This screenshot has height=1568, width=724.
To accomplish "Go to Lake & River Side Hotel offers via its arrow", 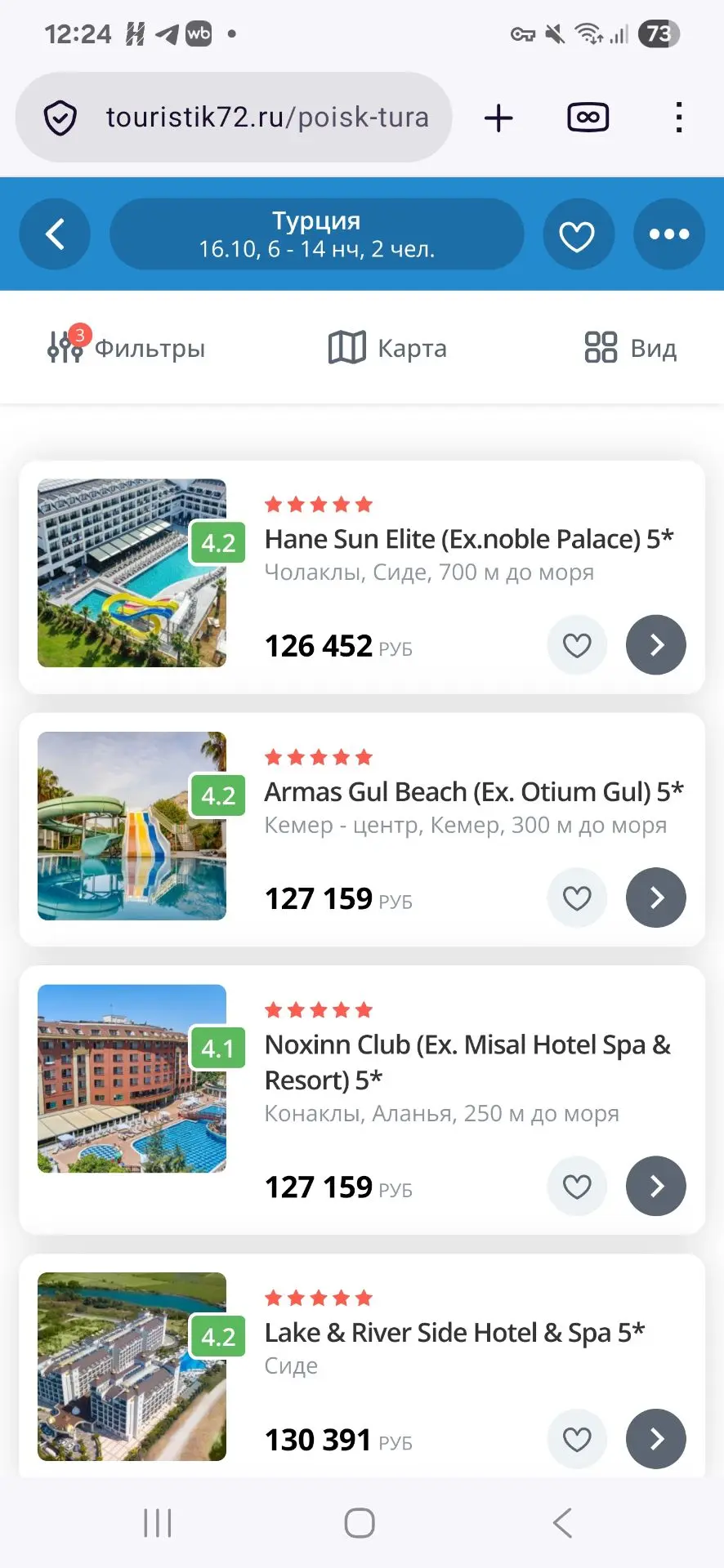I will click(656, 1439).
